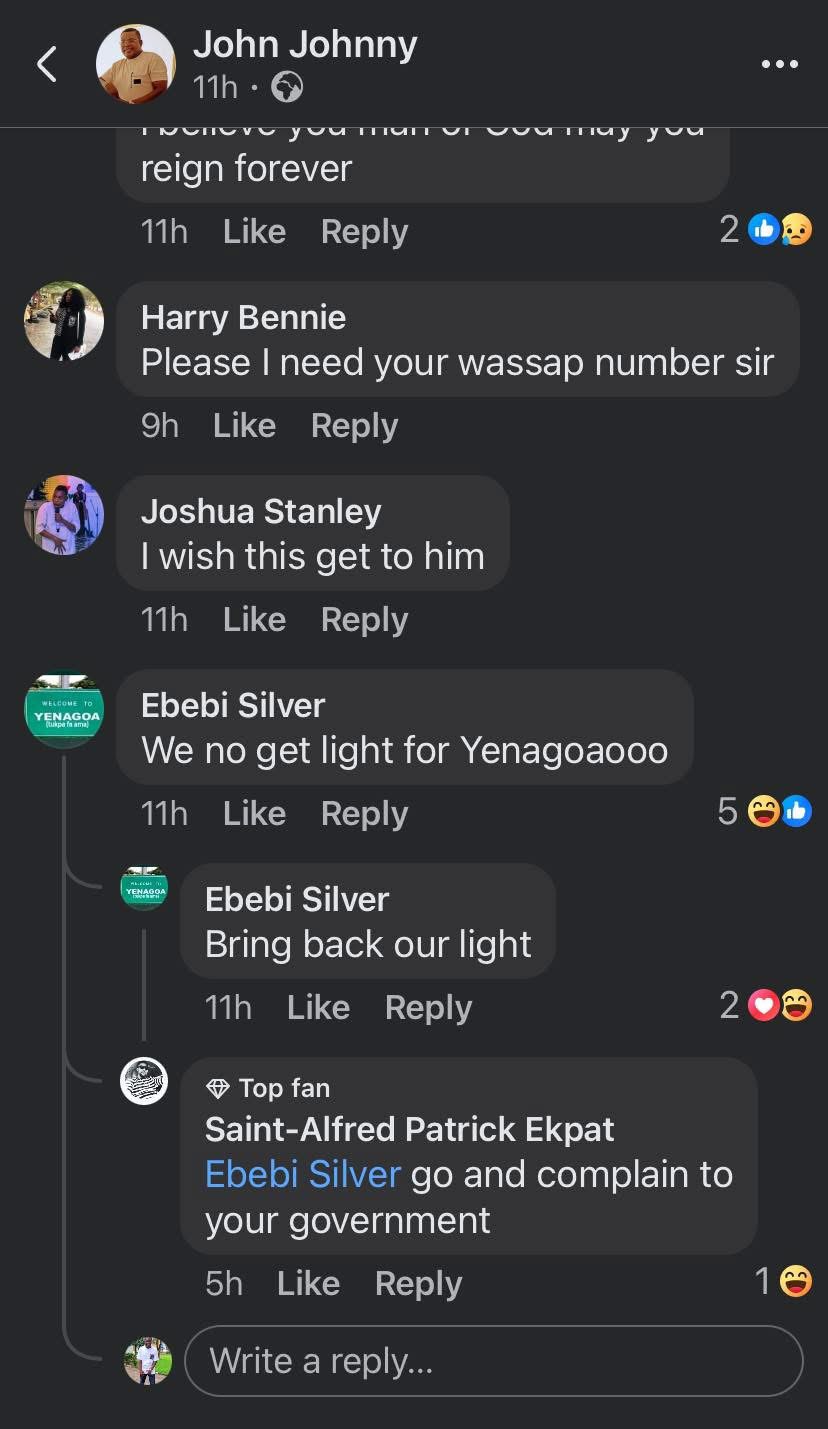Like Saint-Alfred Patrick Ekpat's reply

click(308, 1284)
